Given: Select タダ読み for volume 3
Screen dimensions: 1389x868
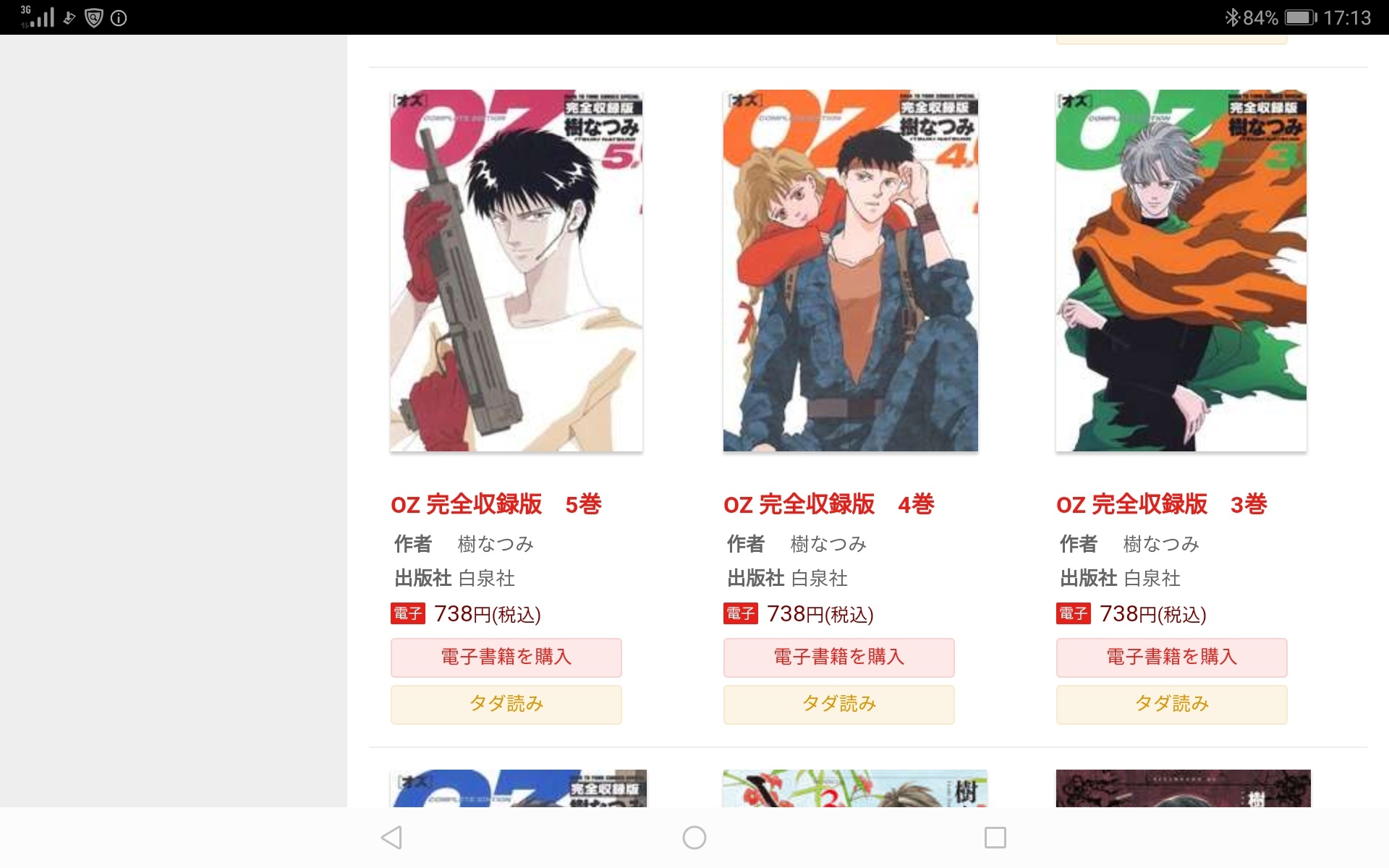Looking at the screenshot, I should 1171,704.
